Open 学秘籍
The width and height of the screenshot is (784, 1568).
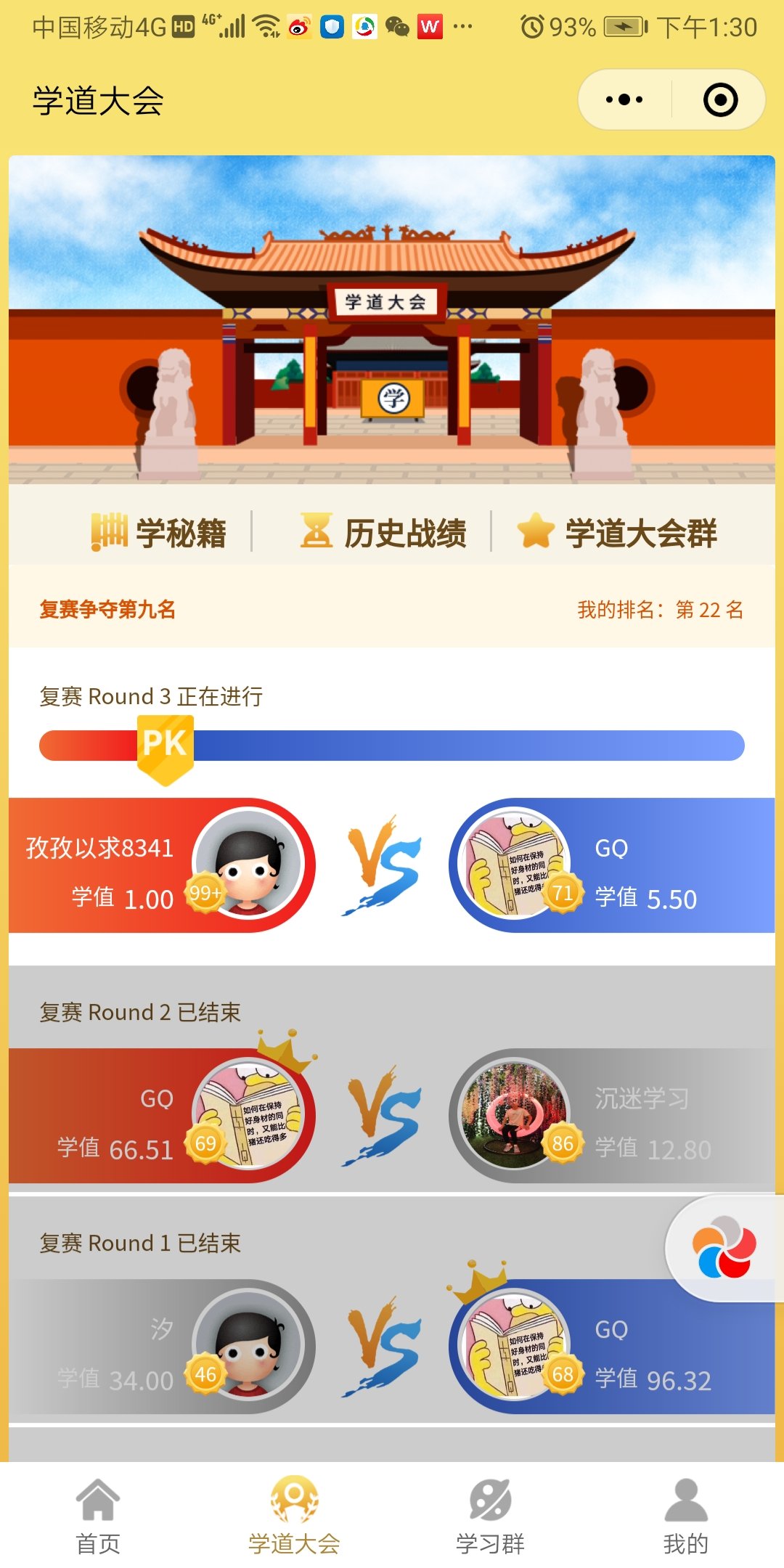tap(159, 533)
